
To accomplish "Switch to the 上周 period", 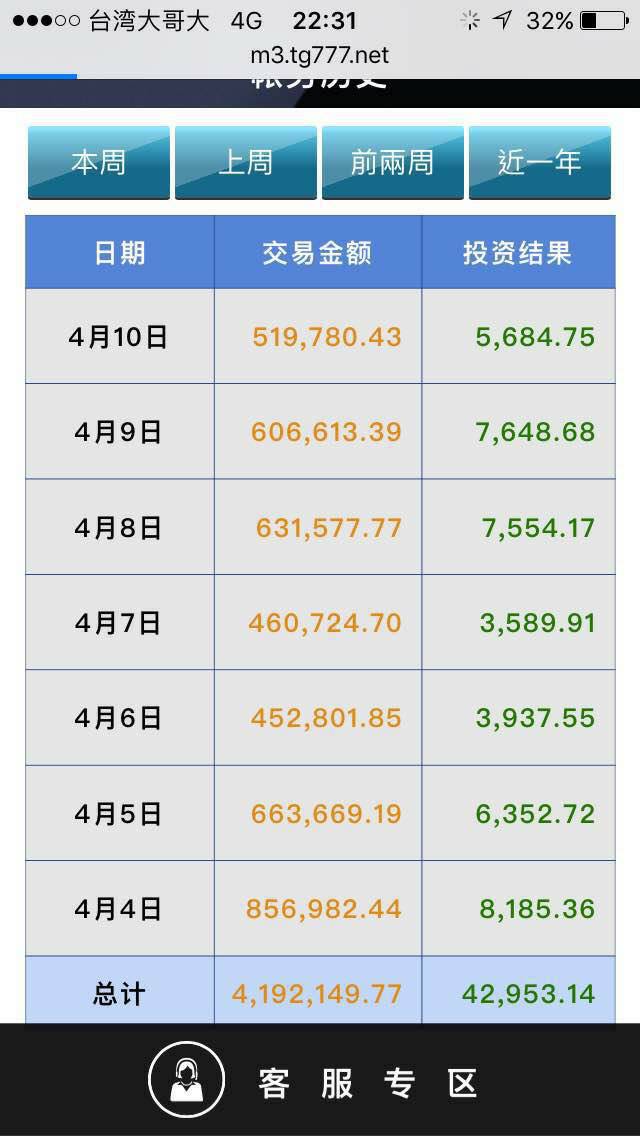I will point(245,162).
